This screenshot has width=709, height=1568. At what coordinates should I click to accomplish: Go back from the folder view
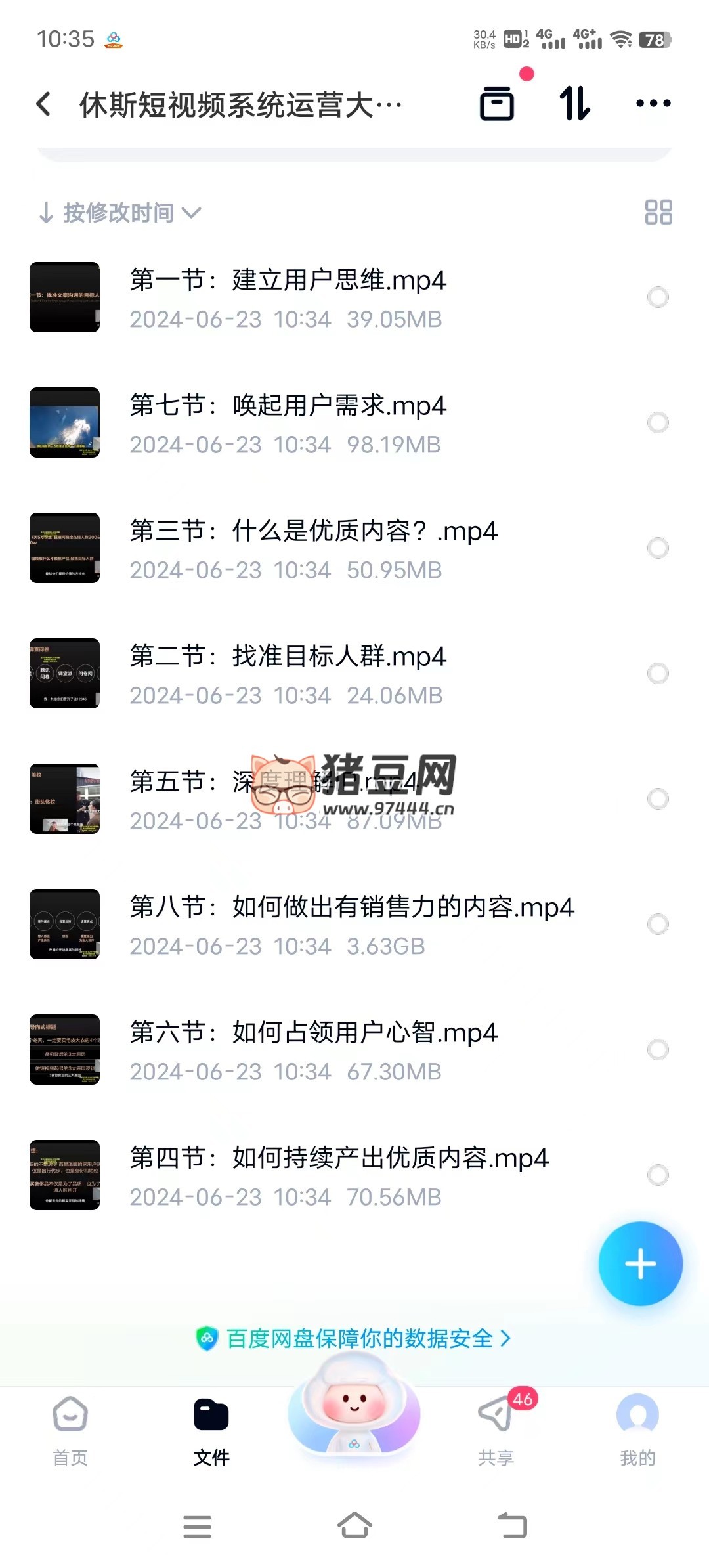(x=43, y=104)
